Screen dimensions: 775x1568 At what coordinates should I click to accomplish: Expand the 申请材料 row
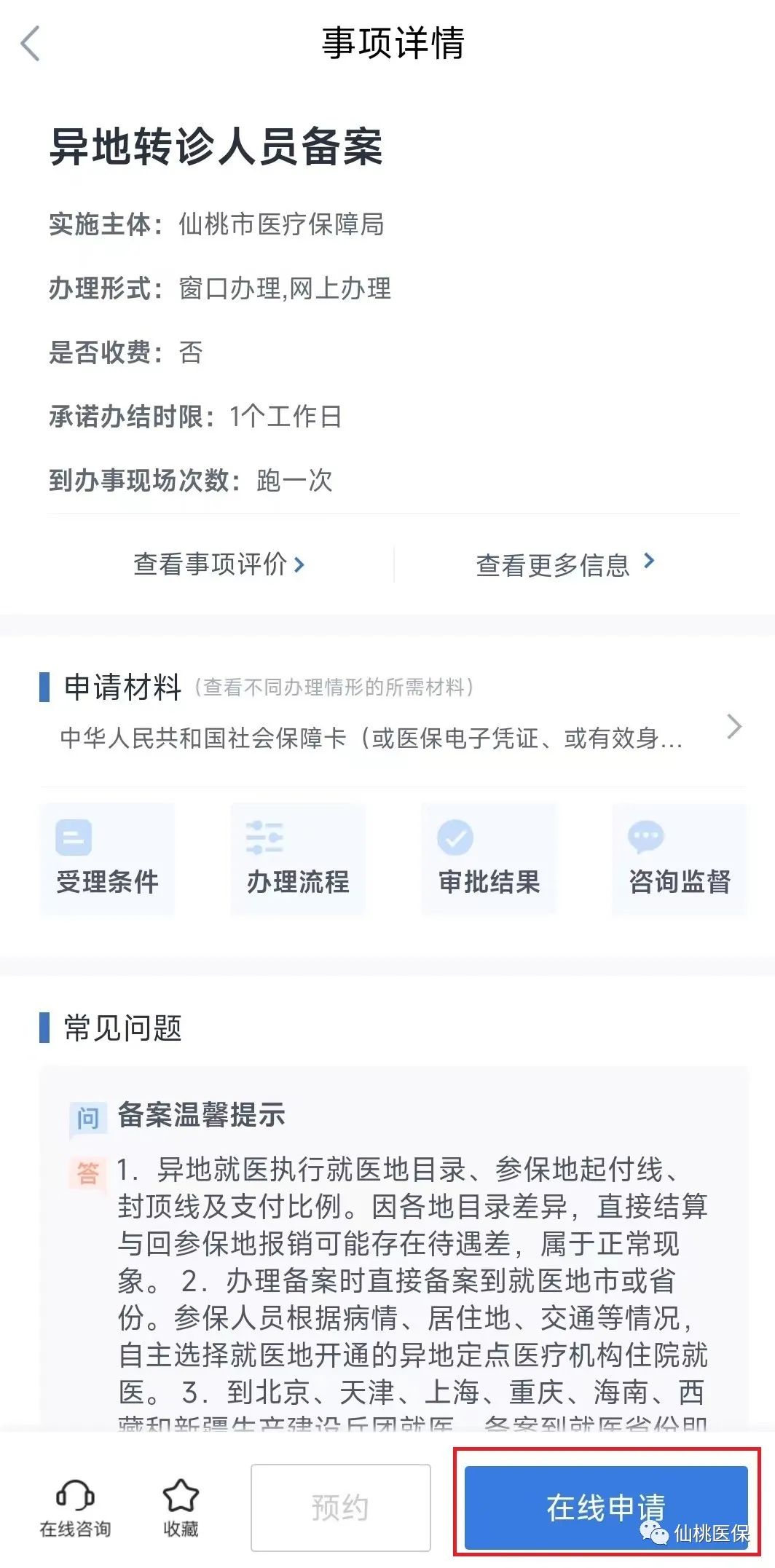tap(392, 714)
